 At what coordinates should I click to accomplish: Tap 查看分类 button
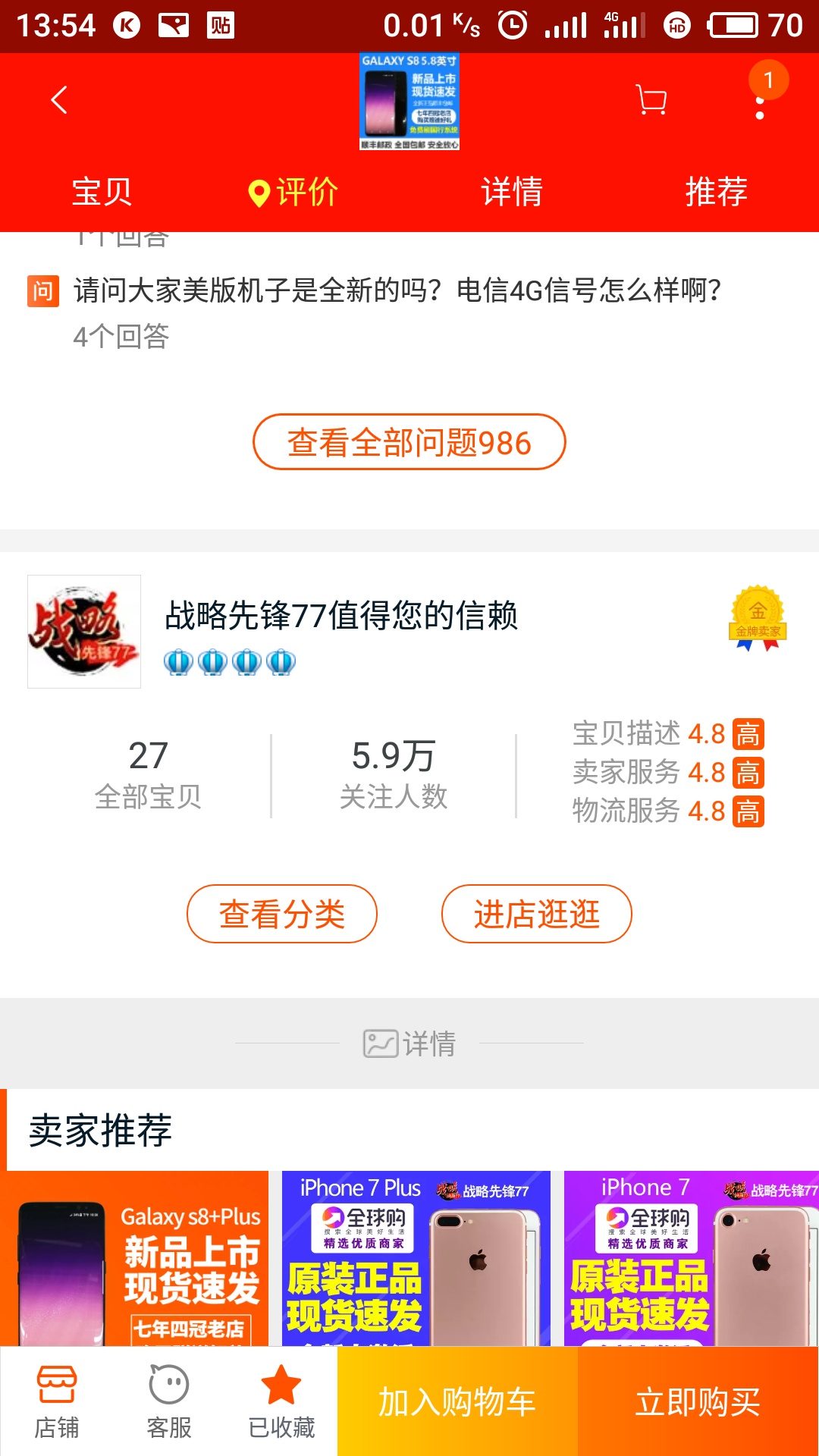click(282, 914)
